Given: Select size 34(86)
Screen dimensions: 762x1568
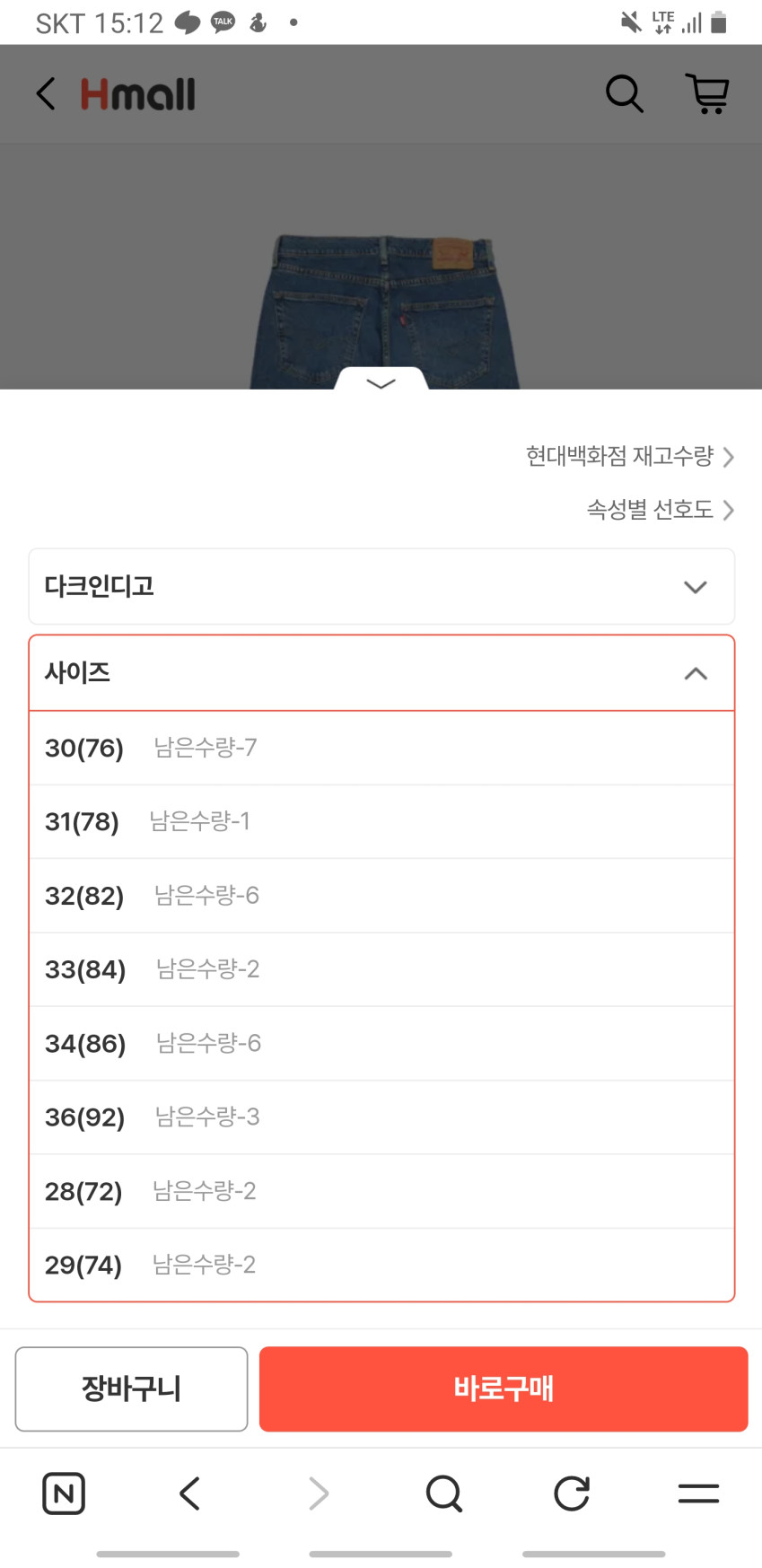Looking at the screenshot, I should 381,1043.
